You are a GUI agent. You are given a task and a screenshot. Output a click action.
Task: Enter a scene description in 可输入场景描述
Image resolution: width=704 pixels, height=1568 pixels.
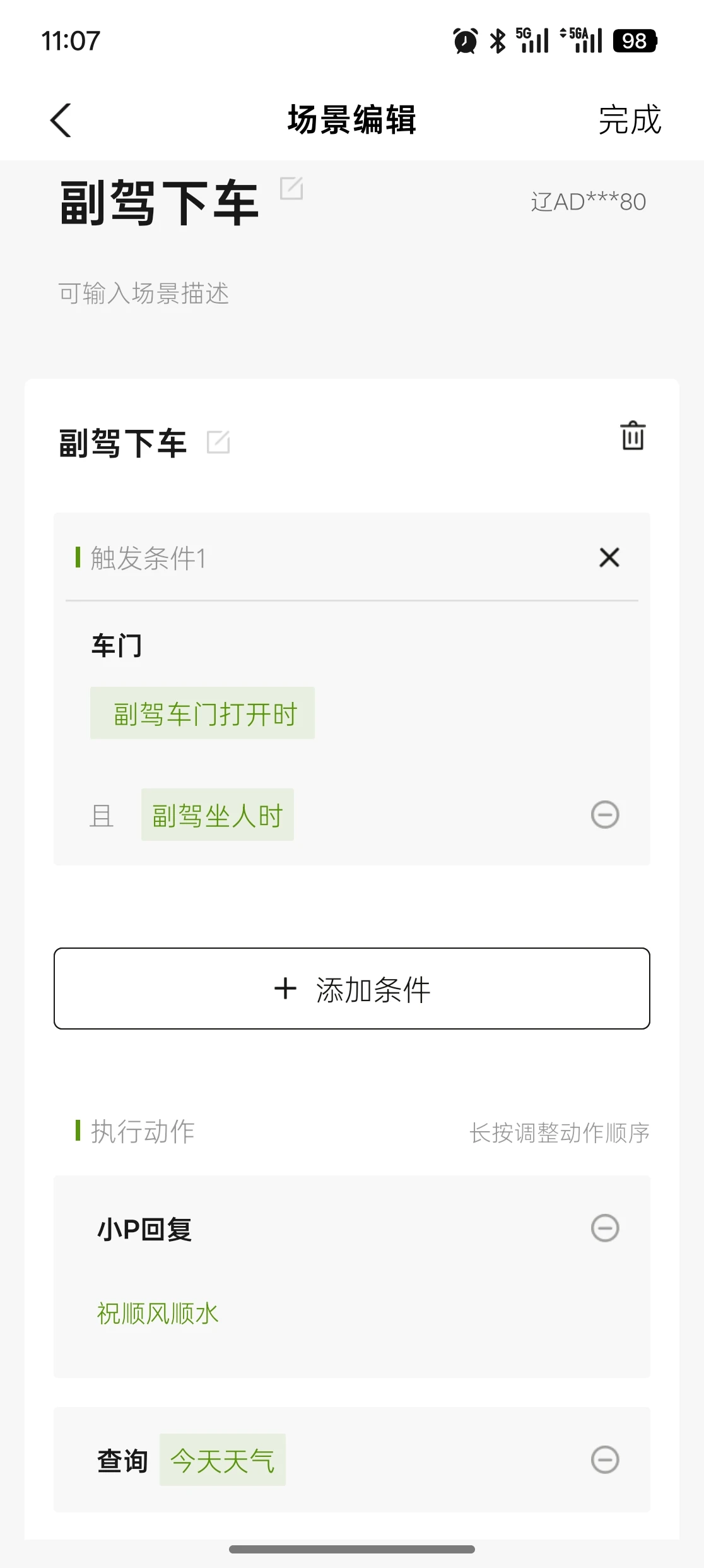click(144, 294)
